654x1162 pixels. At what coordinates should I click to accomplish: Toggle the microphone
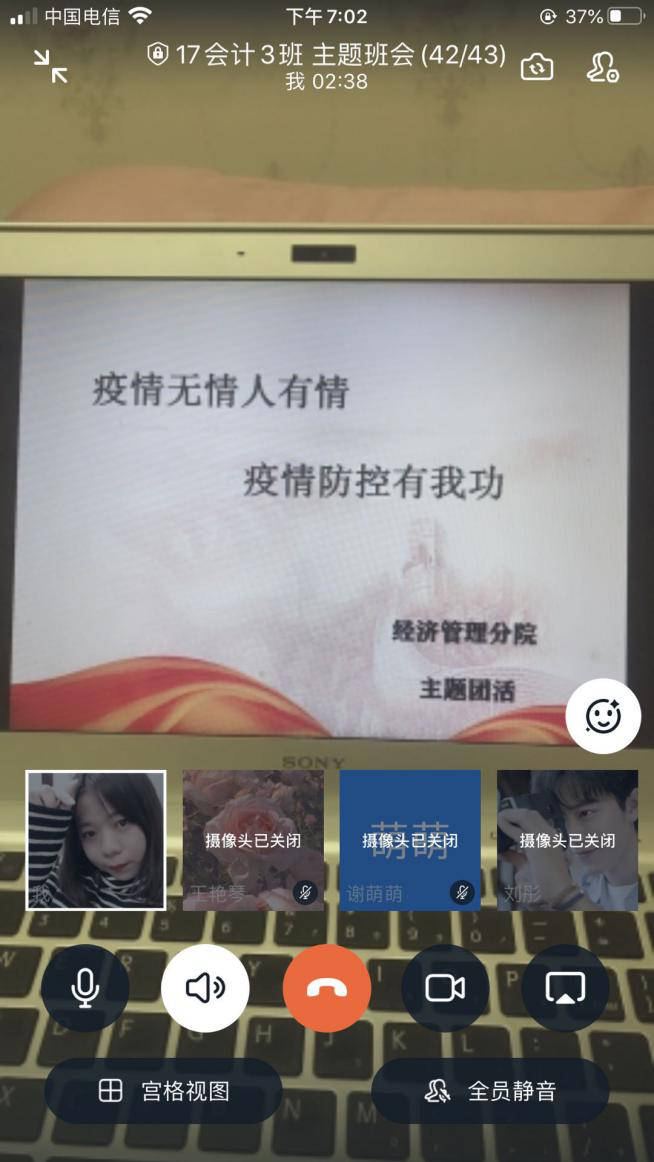tap(85, 988)
